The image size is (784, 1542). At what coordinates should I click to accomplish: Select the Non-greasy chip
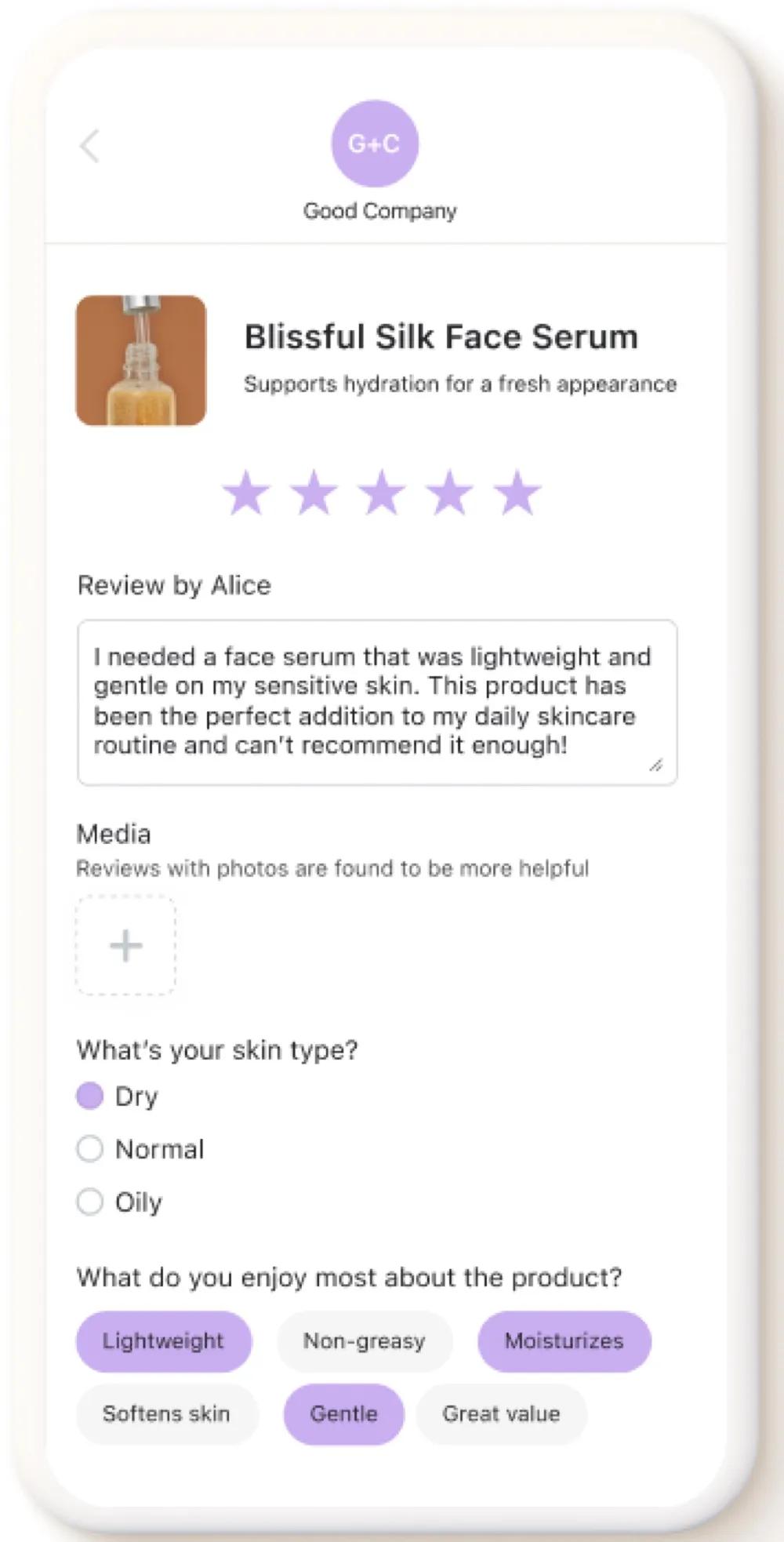364,1341
